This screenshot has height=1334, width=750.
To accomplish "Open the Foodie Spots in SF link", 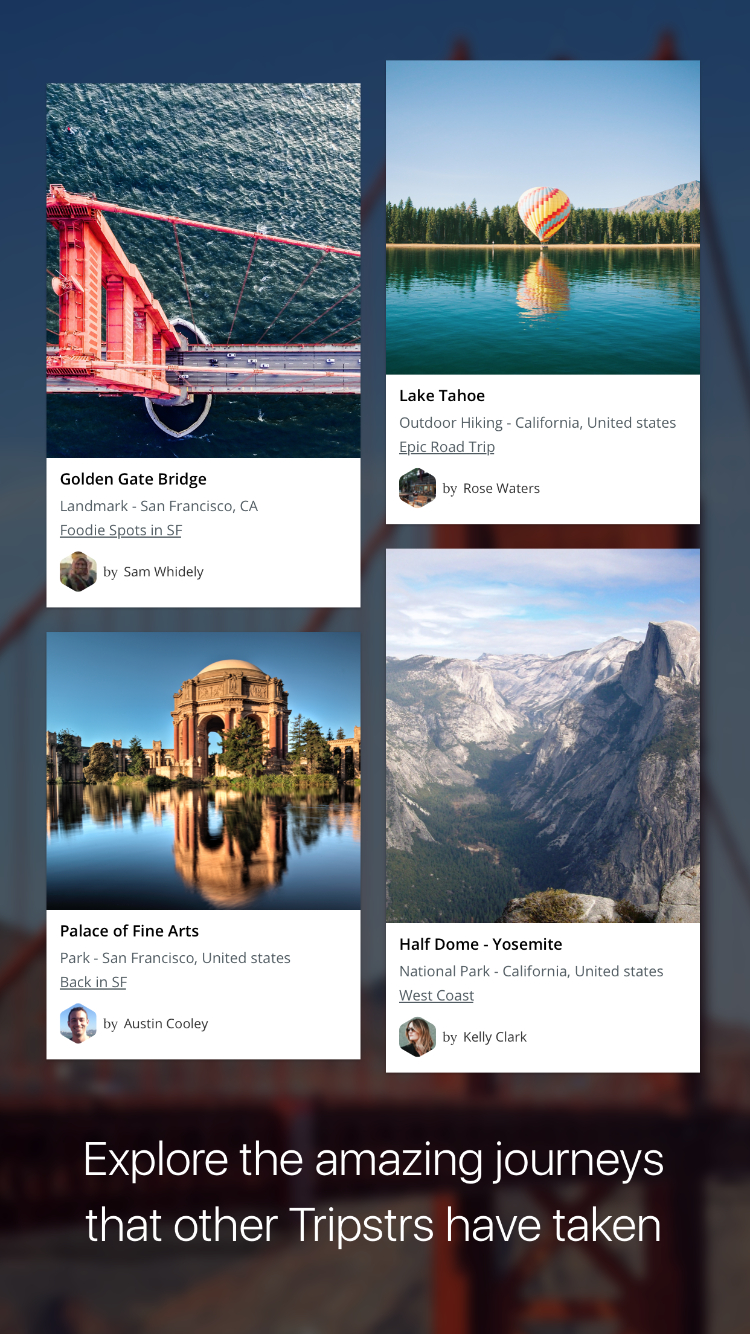I will 120,530.
